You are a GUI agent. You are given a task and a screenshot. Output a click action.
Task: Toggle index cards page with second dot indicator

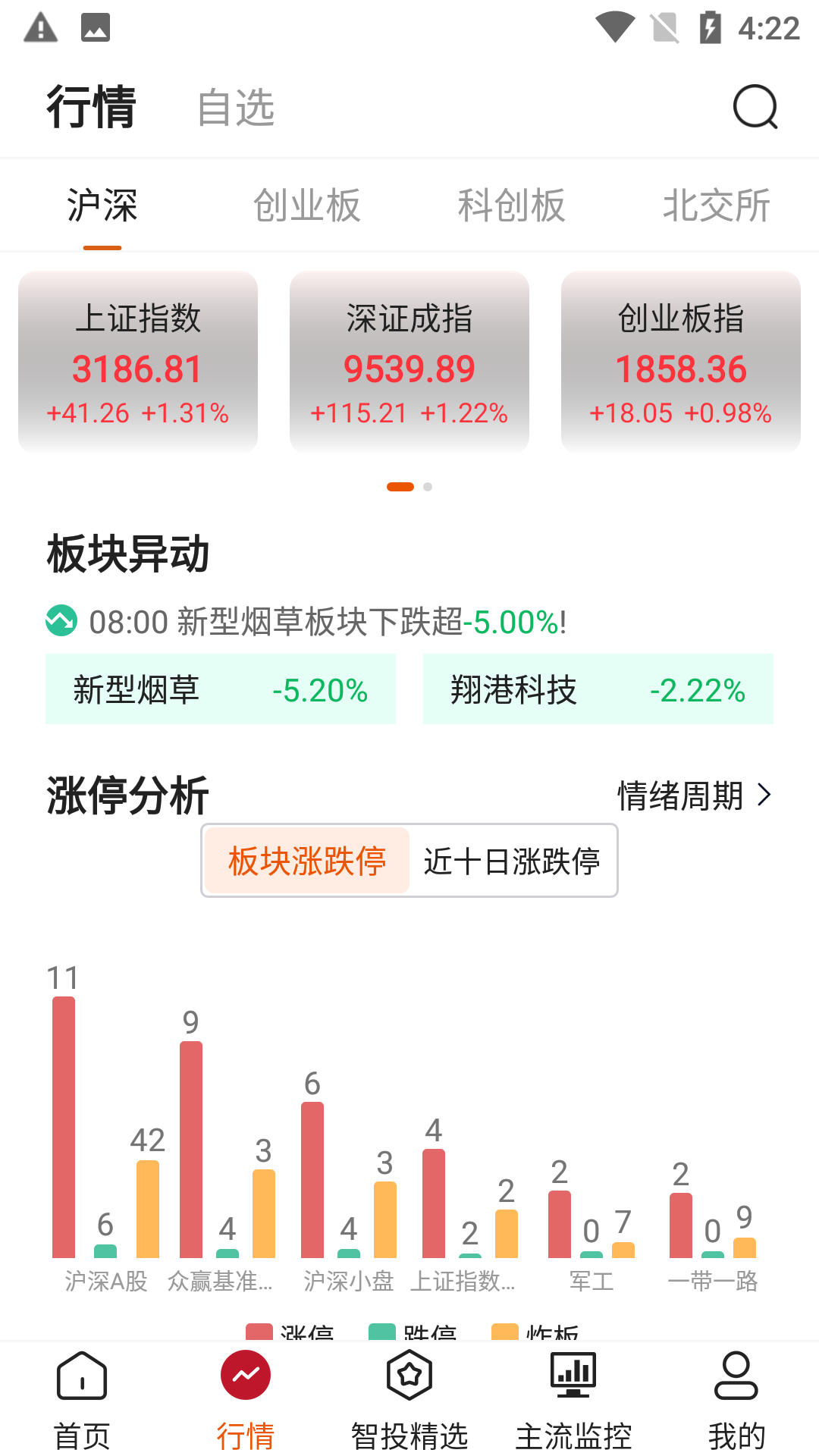(426, 487)
